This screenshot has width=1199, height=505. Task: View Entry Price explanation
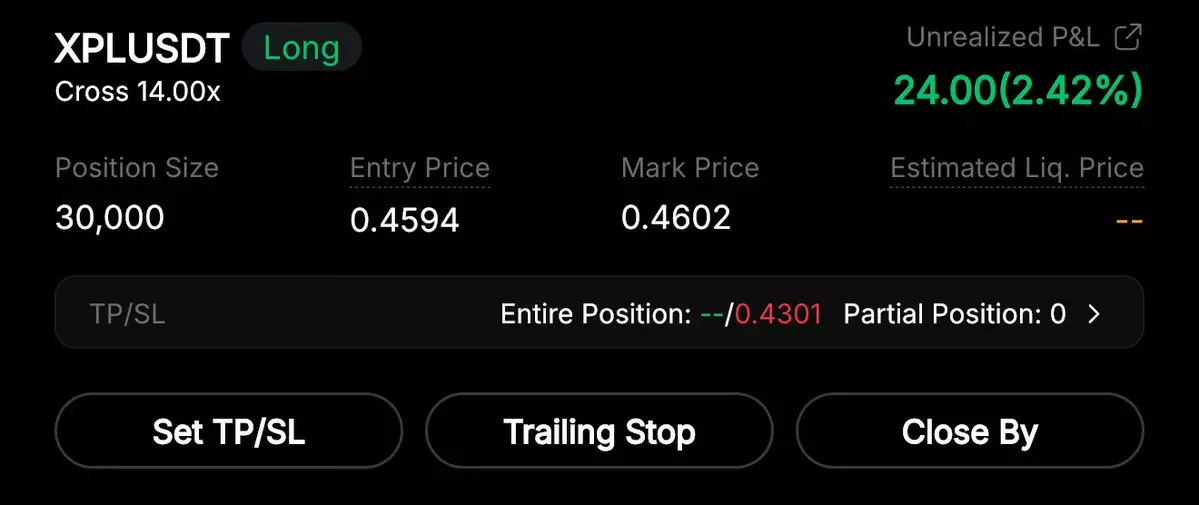pyautogui.click(x=419, y=168)
